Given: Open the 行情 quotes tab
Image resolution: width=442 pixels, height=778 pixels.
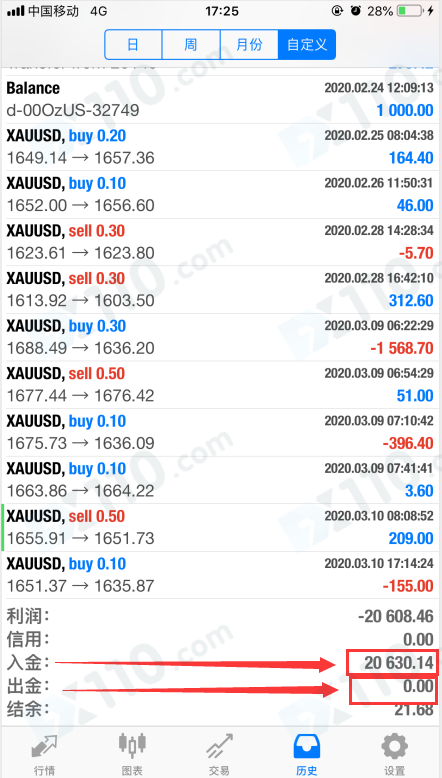Looking at the screenshot, I should (44, 754).
